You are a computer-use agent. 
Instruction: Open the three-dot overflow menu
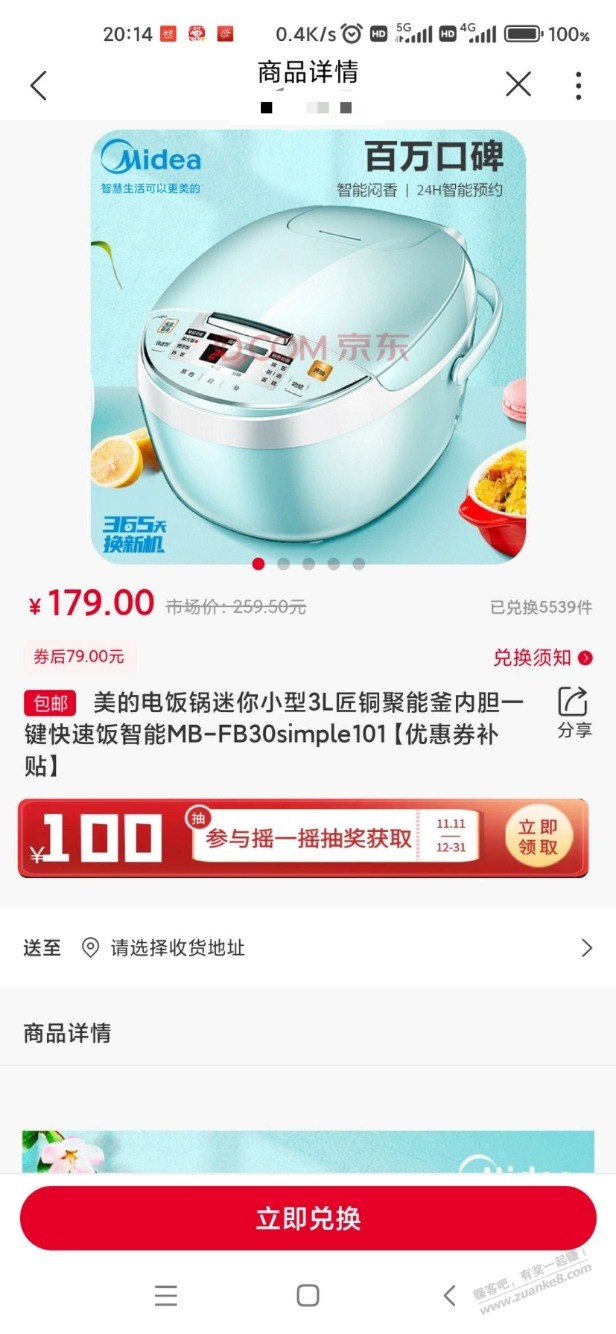pyautogui.click(x=578, y=85)
